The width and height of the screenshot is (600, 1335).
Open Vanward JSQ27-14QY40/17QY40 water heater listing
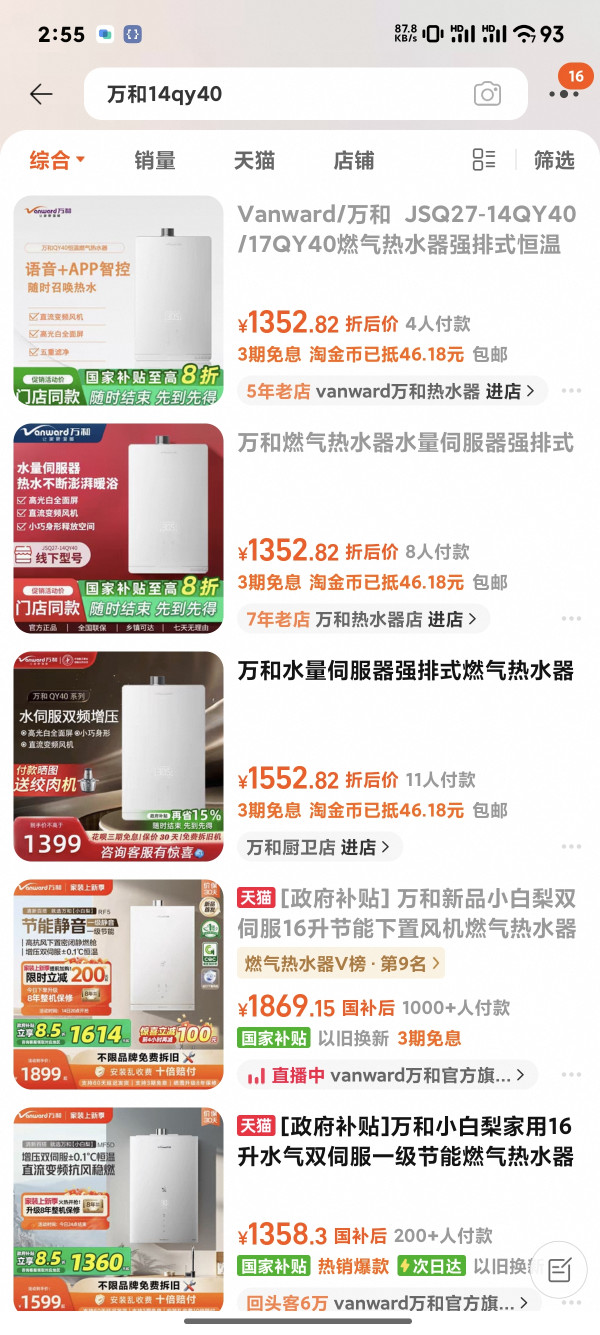[x=406, y=229]
